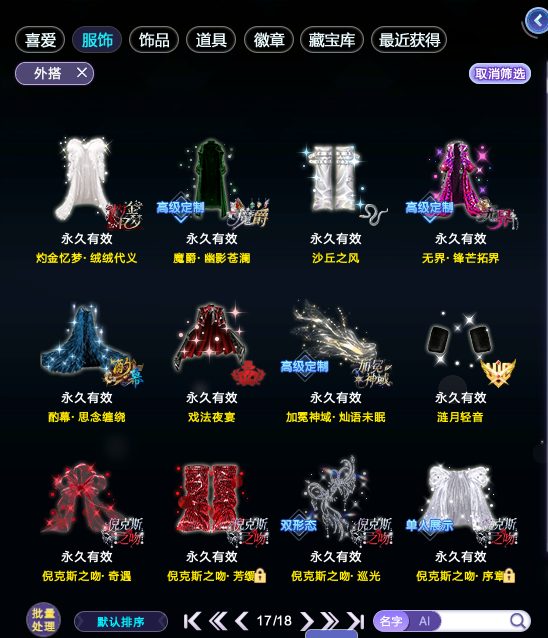
Task: Switch to the 藏宝库 tab
Action: (x=332, y=40)
